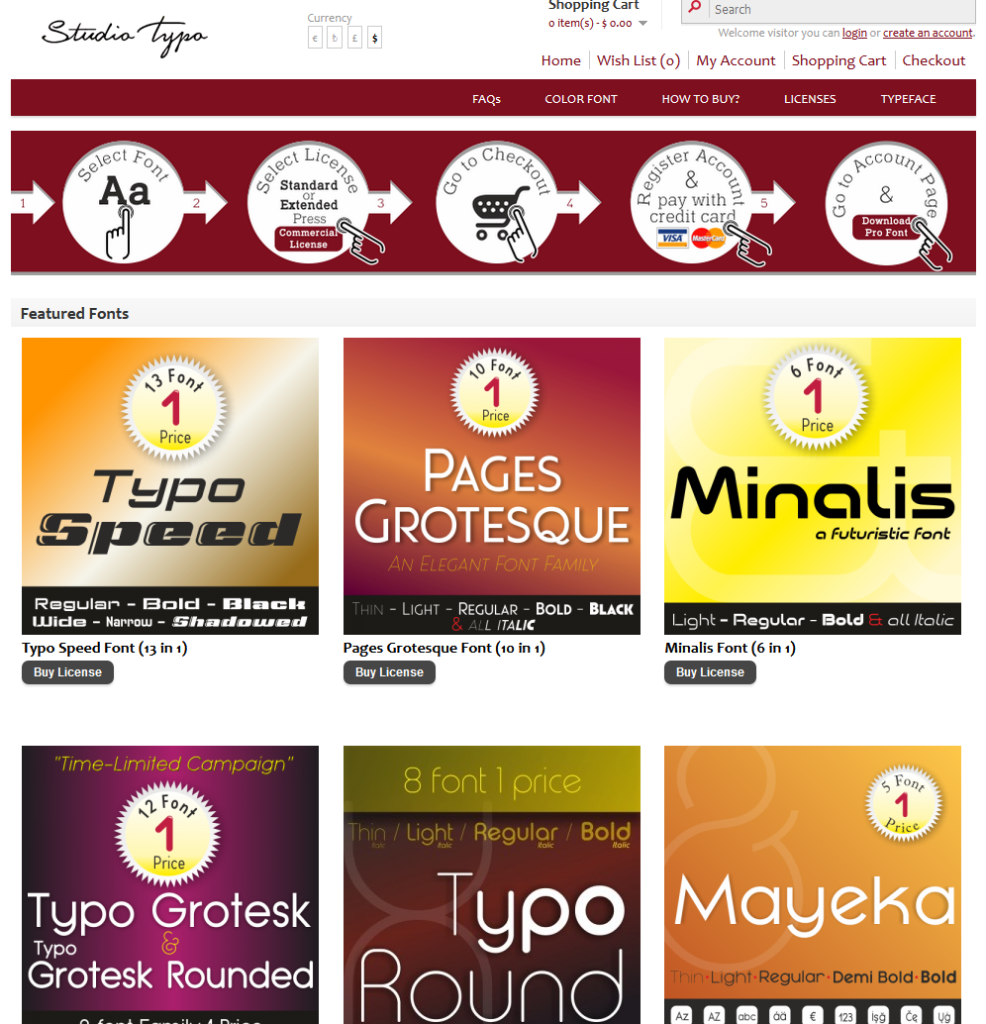Open the TYPEFACE menu item
986x1024 pixels.
tap(908, 99)
